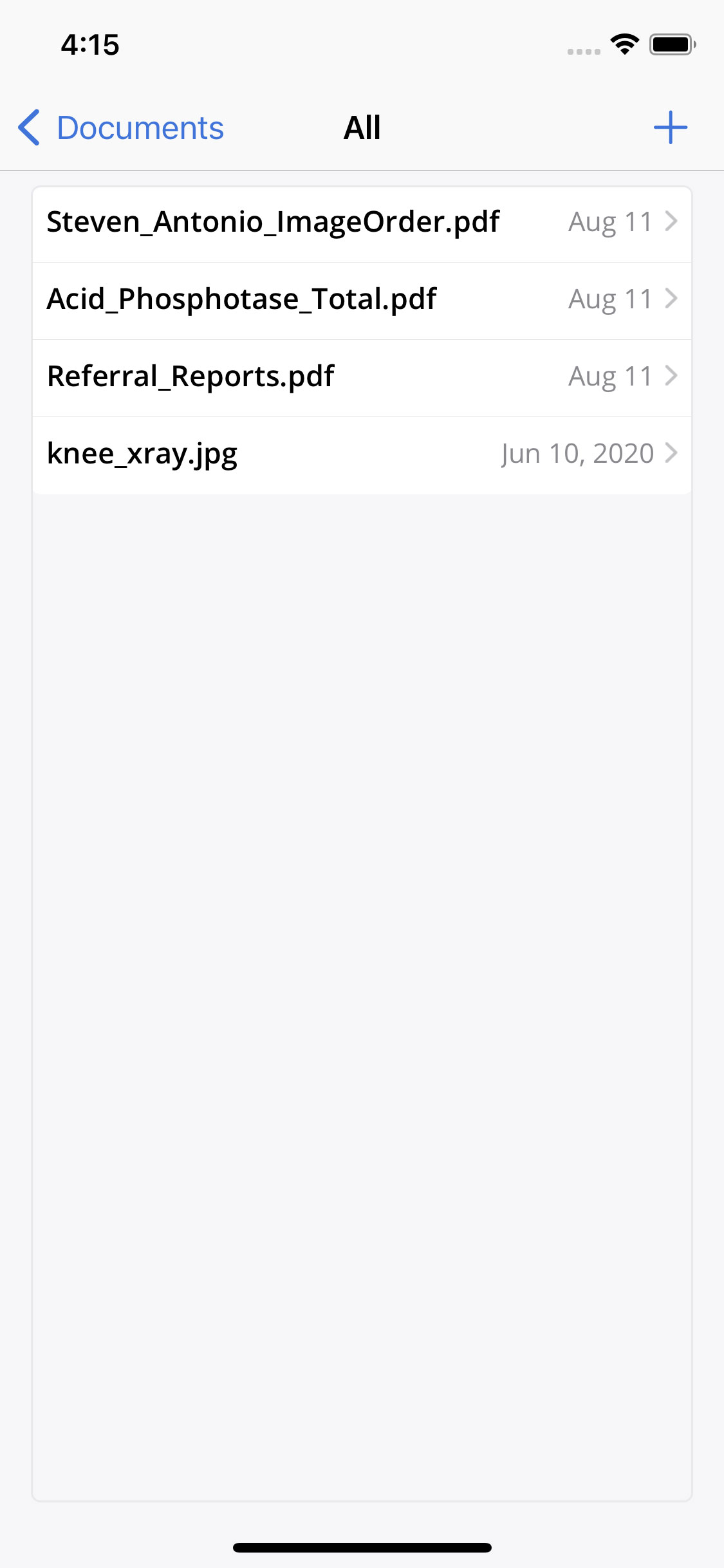Screen dimensions: 724x1568
Task: Open Acid_Phosphotase_Total.pdf
Action: pyautogui.click(x=360, y=300)
